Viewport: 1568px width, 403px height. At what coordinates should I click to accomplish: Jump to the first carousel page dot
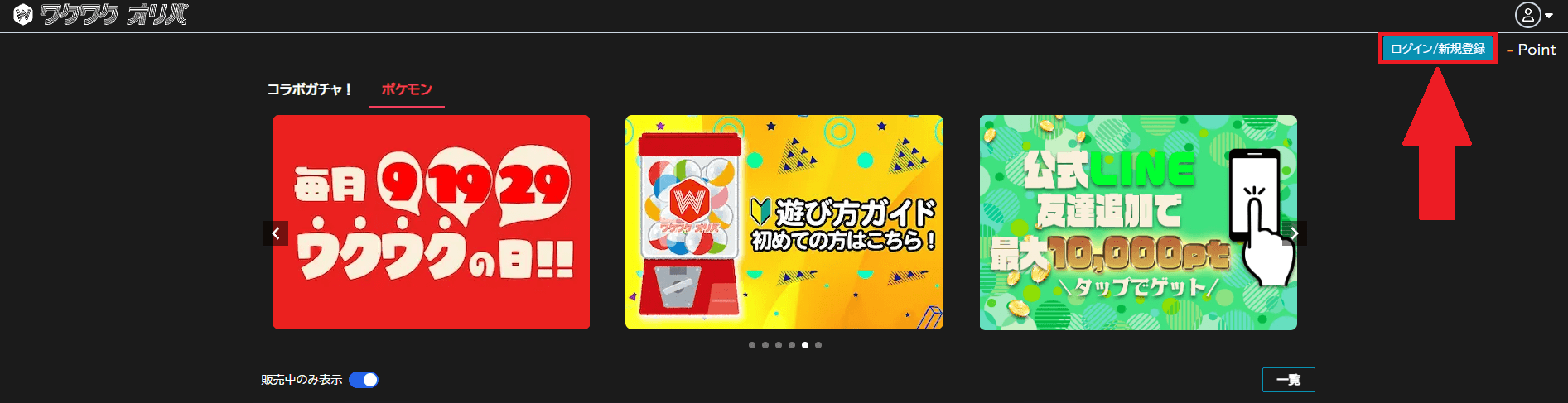tap(752, 345)
